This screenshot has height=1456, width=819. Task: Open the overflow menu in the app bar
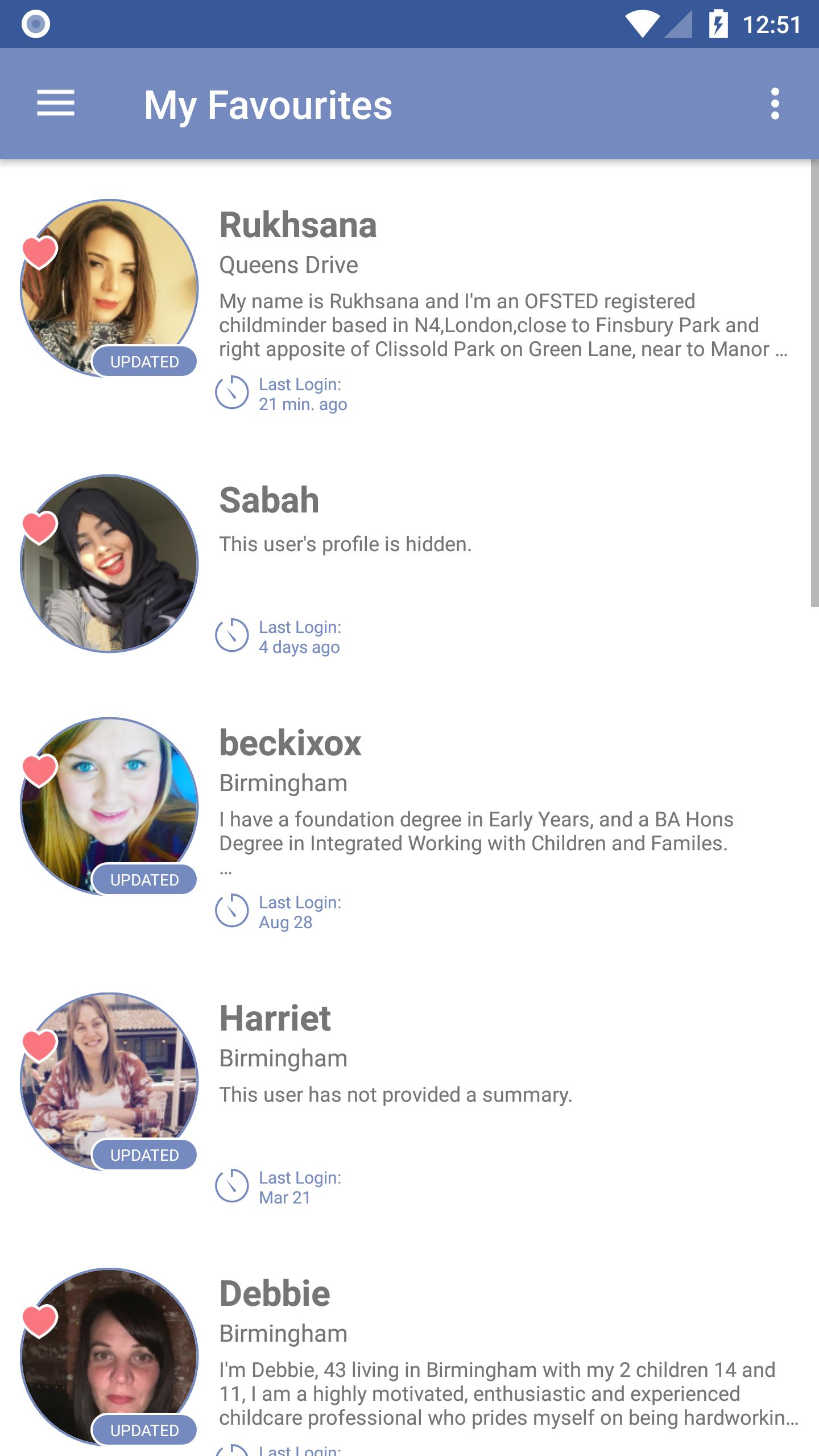tap(775, 104)
